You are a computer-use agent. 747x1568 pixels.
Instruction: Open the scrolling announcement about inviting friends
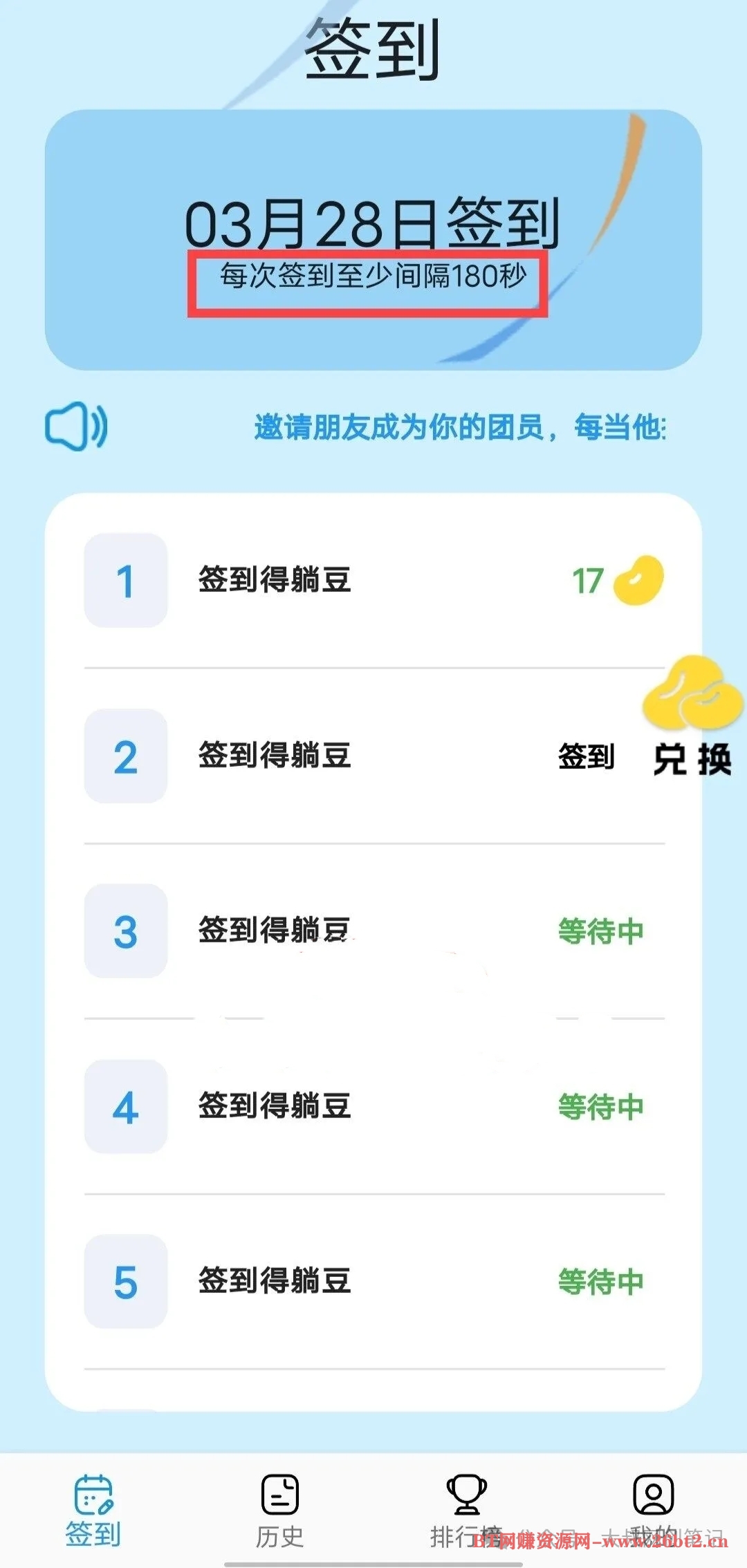pos(459,427)
